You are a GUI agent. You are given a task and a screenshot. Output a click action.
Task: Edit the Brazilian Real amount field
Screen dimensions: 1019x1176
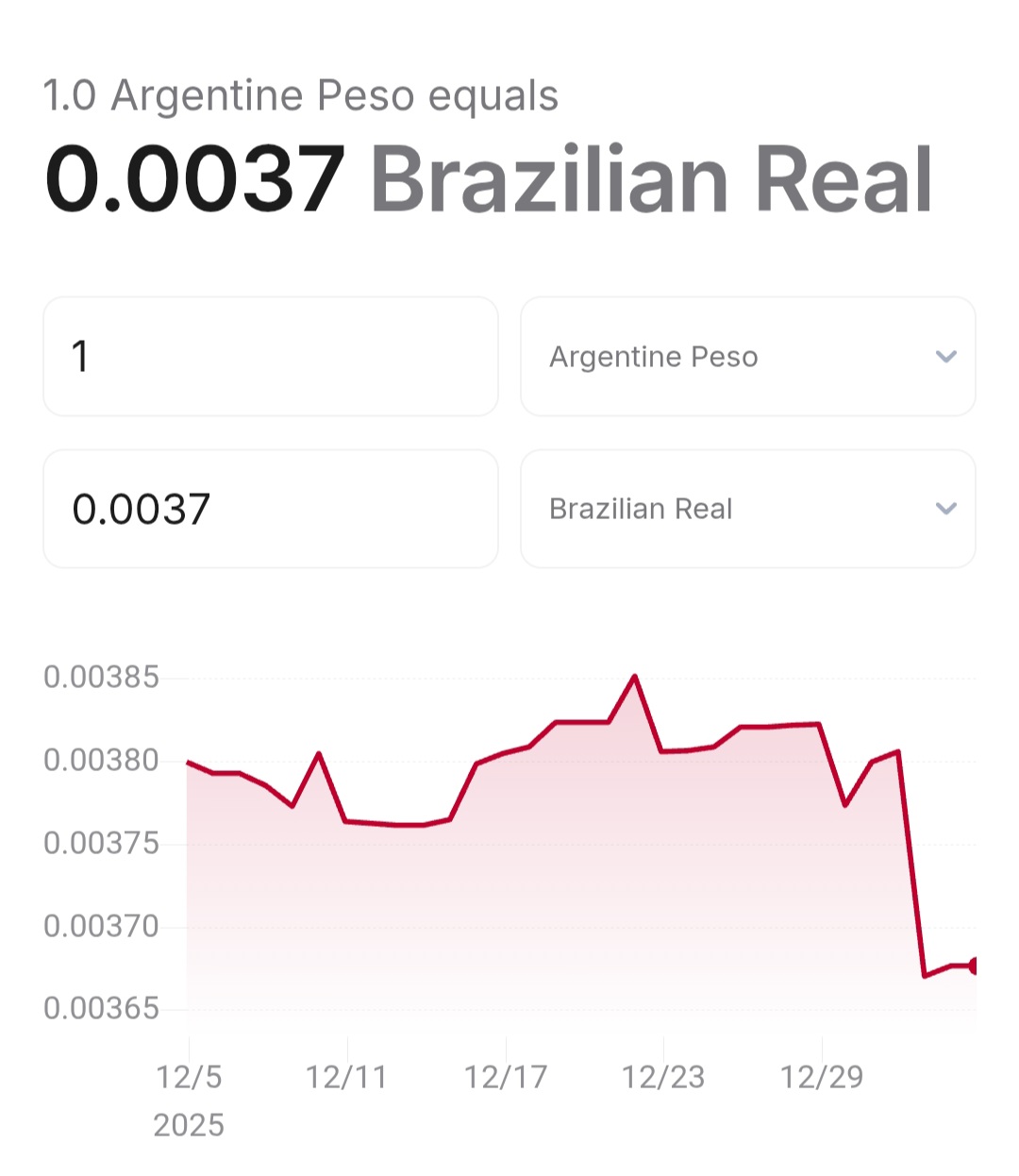point(270,509)
